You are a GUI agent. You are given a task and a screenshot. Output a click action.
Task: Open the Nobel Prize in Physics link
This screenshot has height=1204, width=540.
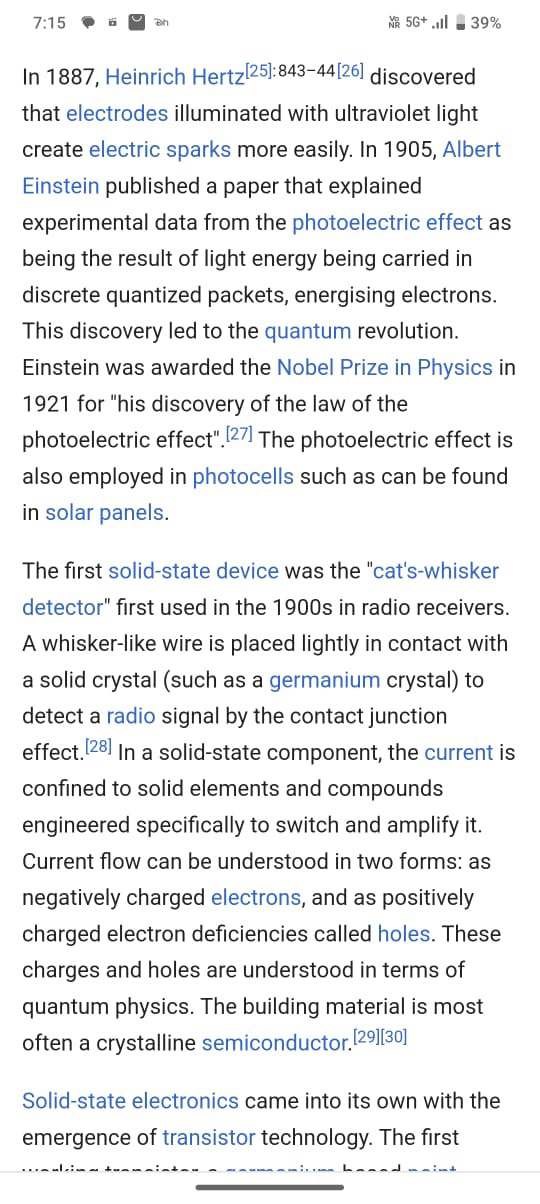[385, 367]
